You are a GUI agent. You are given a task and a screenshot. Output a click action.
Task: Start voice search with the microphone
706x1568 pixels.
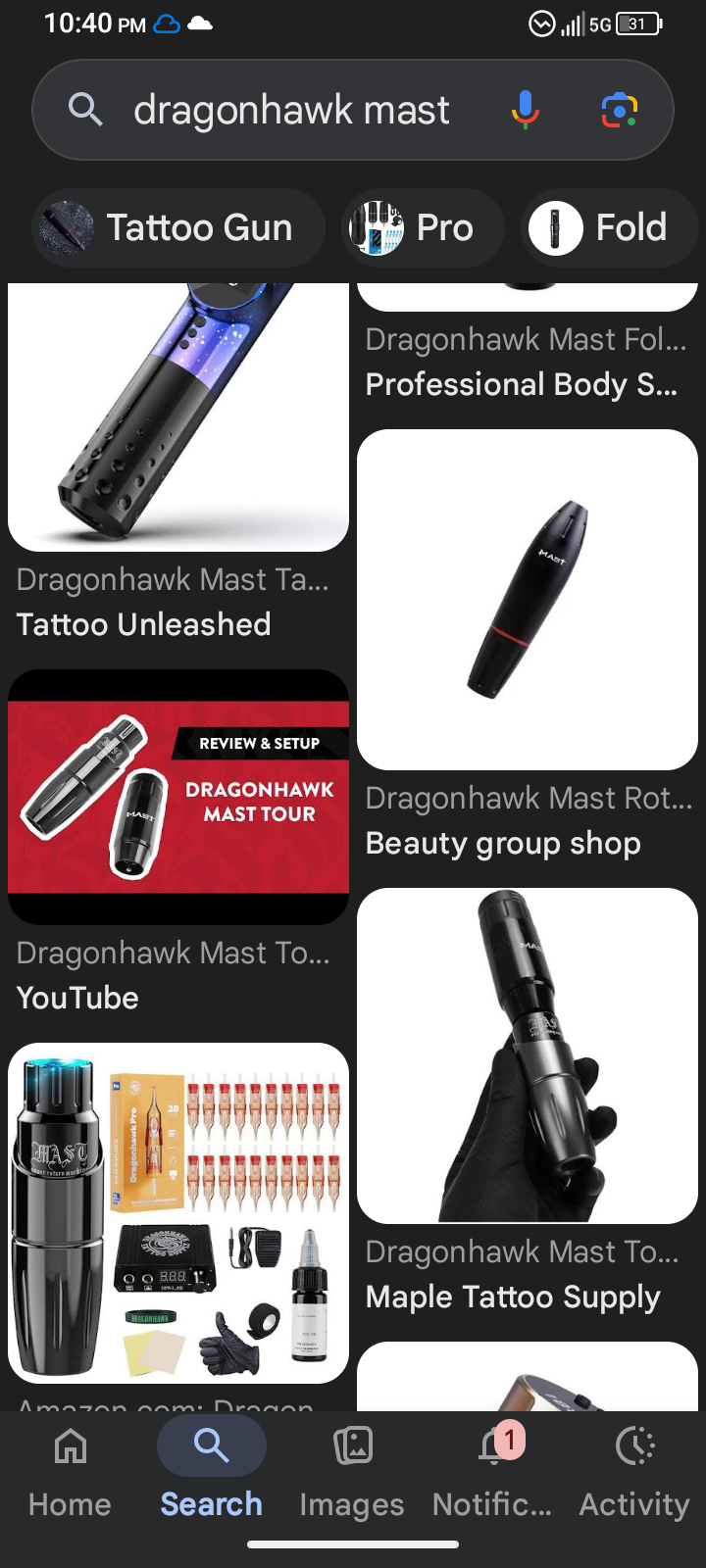click(x=526, y=110)
